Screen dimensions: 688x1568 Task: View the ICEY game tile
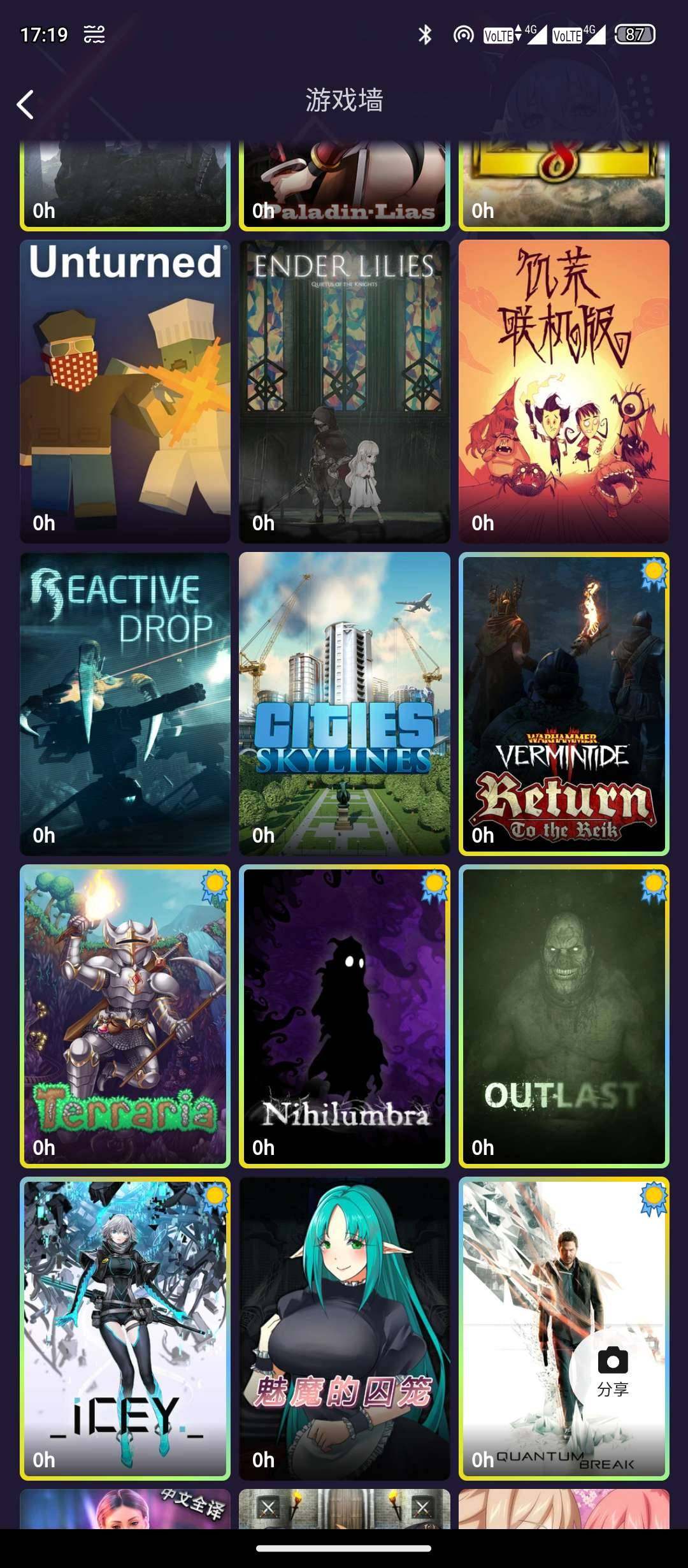point(125,1328)
